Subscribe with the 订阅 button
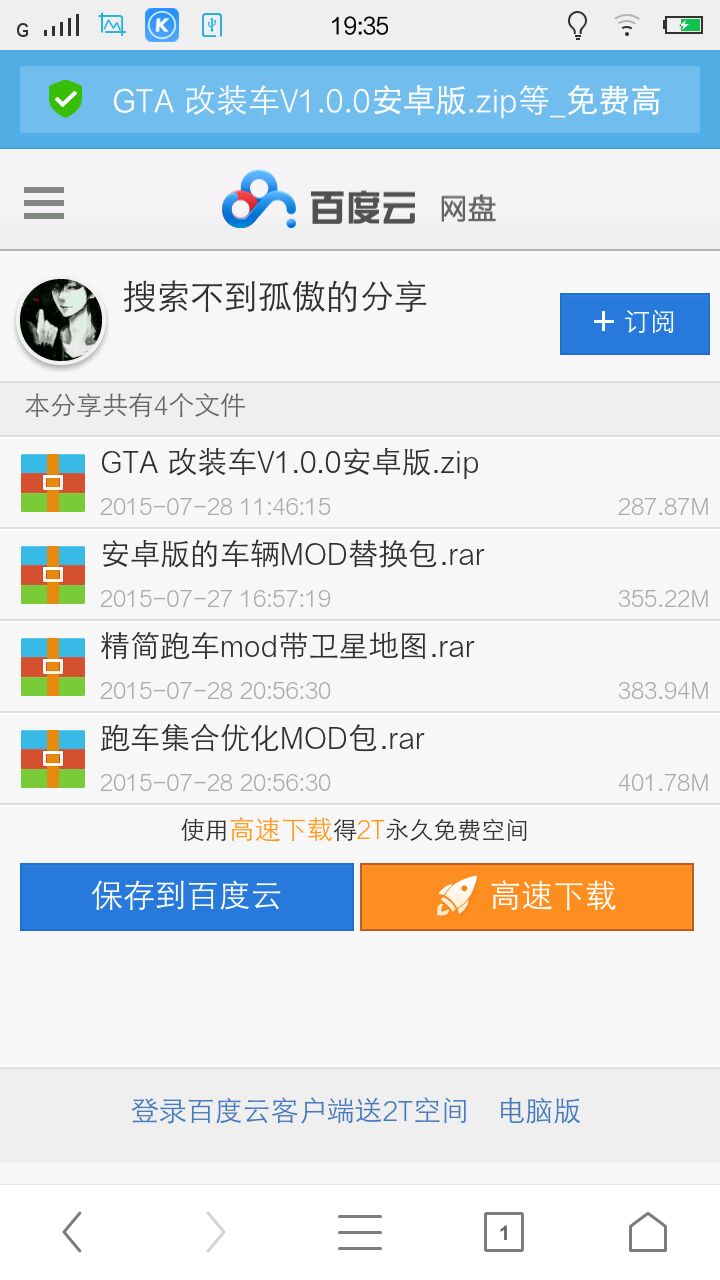This screenshot has height=1280, width=720. 634,323
